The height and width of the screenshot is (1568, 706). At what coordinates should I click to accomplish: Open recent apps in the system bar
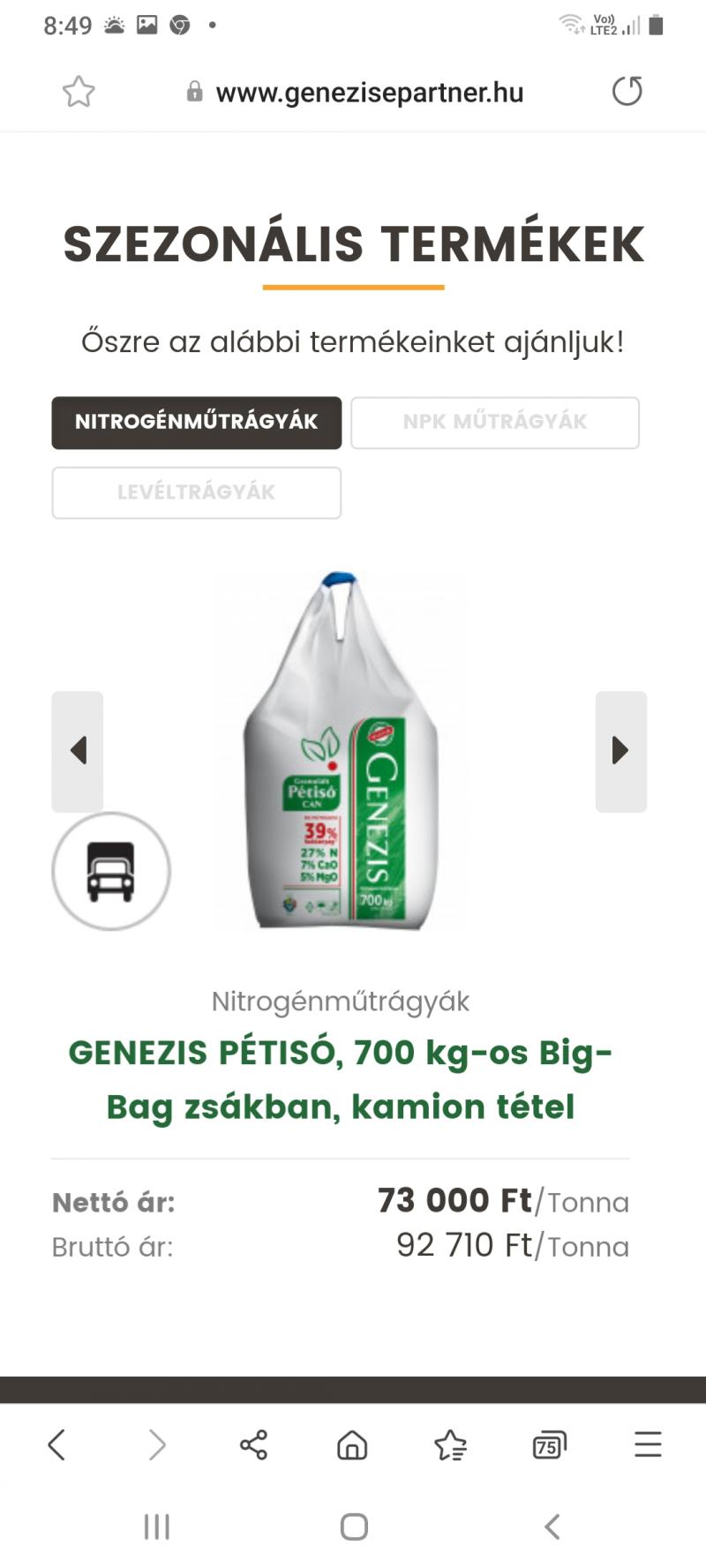[157, 1527]
